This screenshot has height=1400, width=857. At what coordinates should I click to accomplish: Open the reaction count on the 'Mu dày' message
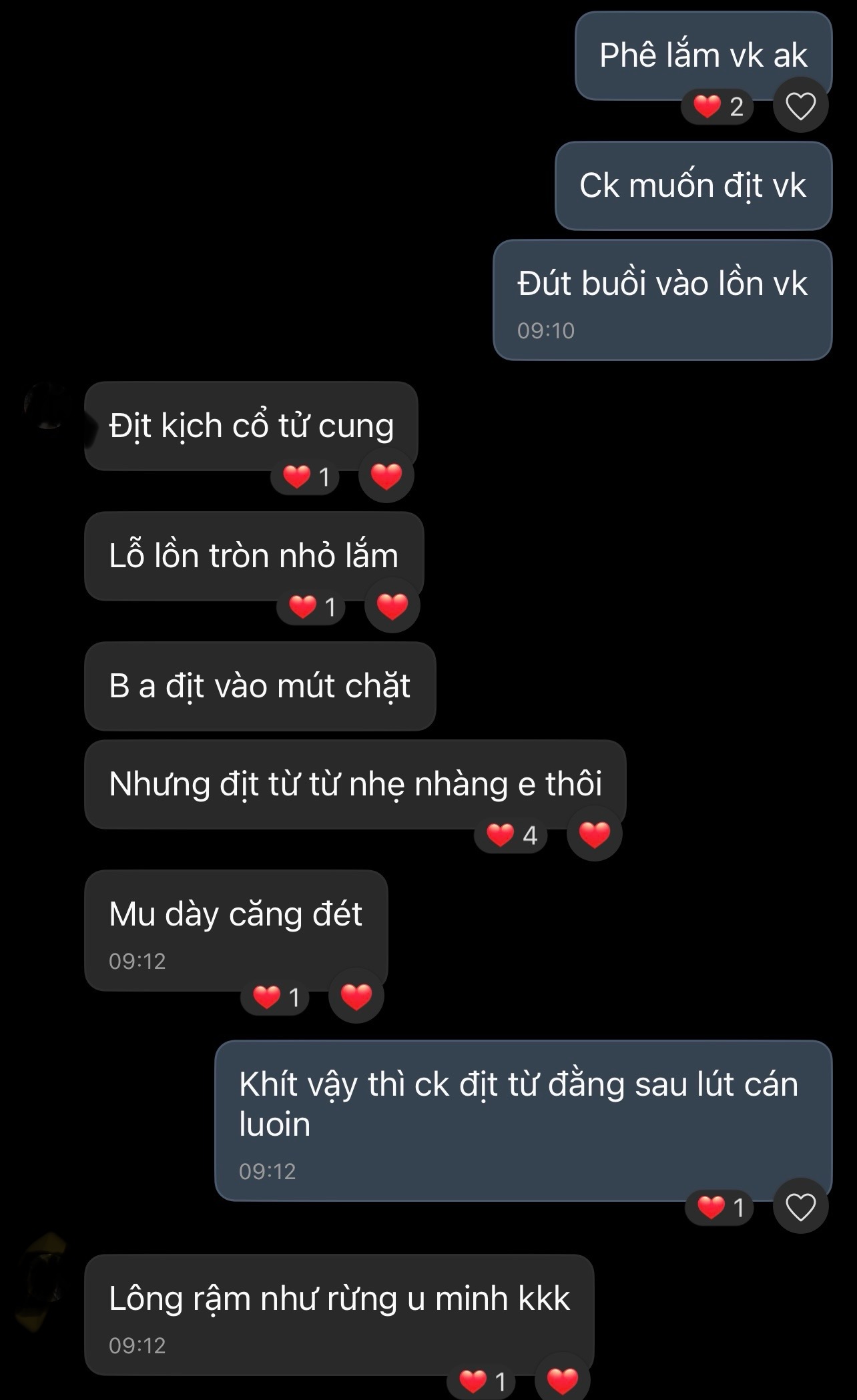point(275,998)
